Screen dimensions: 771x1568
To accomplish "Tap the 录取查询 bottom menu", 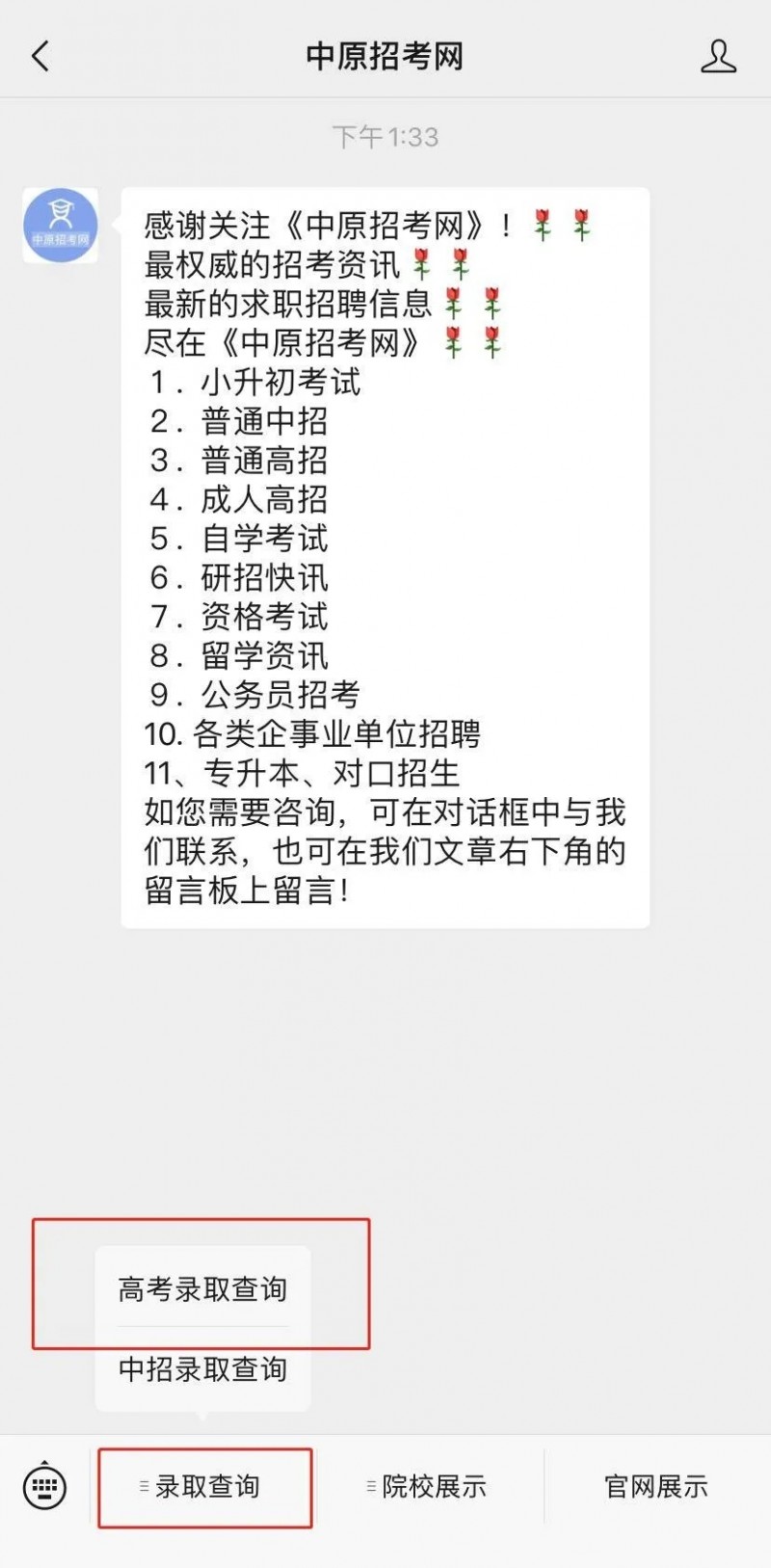I will [204, 1487].
